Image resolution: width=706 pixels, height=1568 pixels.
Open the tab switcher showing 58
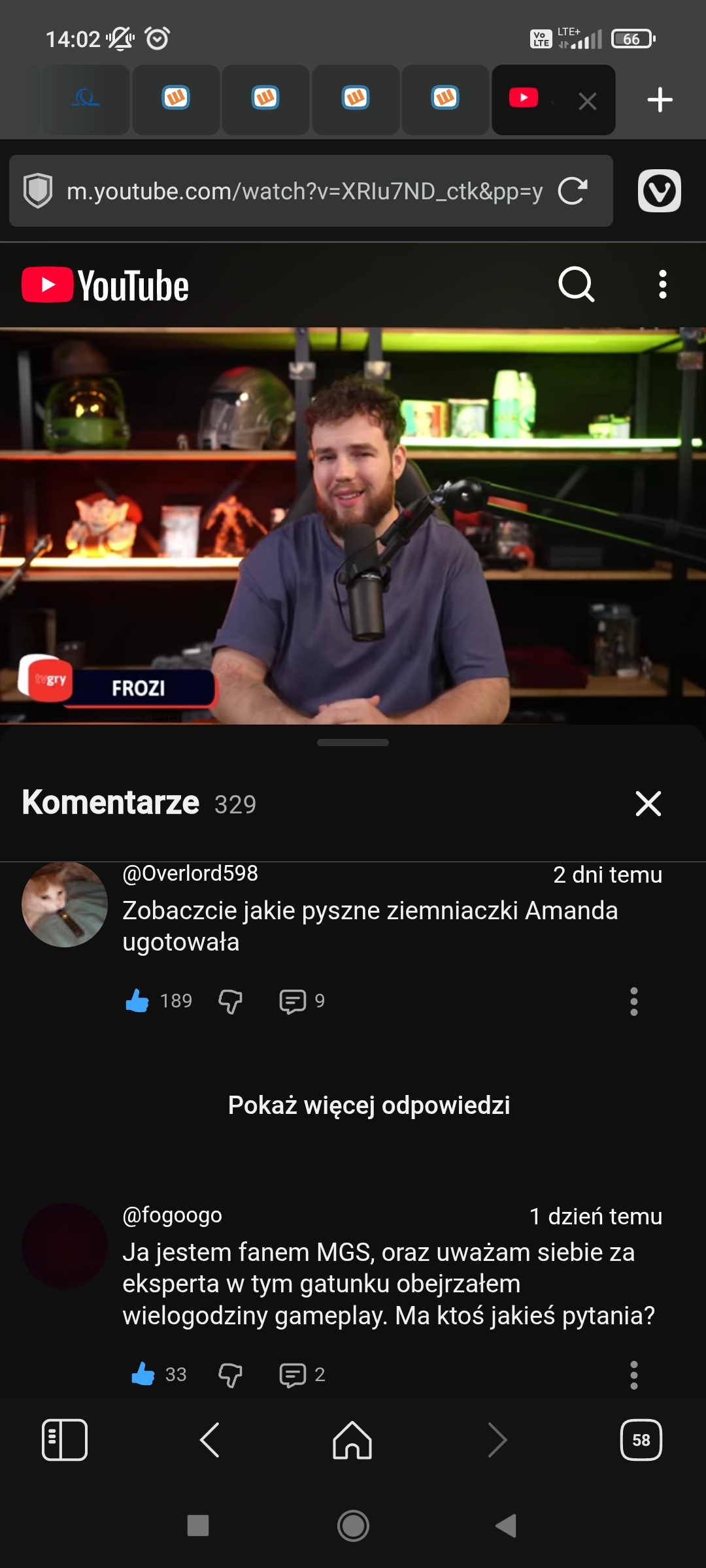click(641, 1440)
